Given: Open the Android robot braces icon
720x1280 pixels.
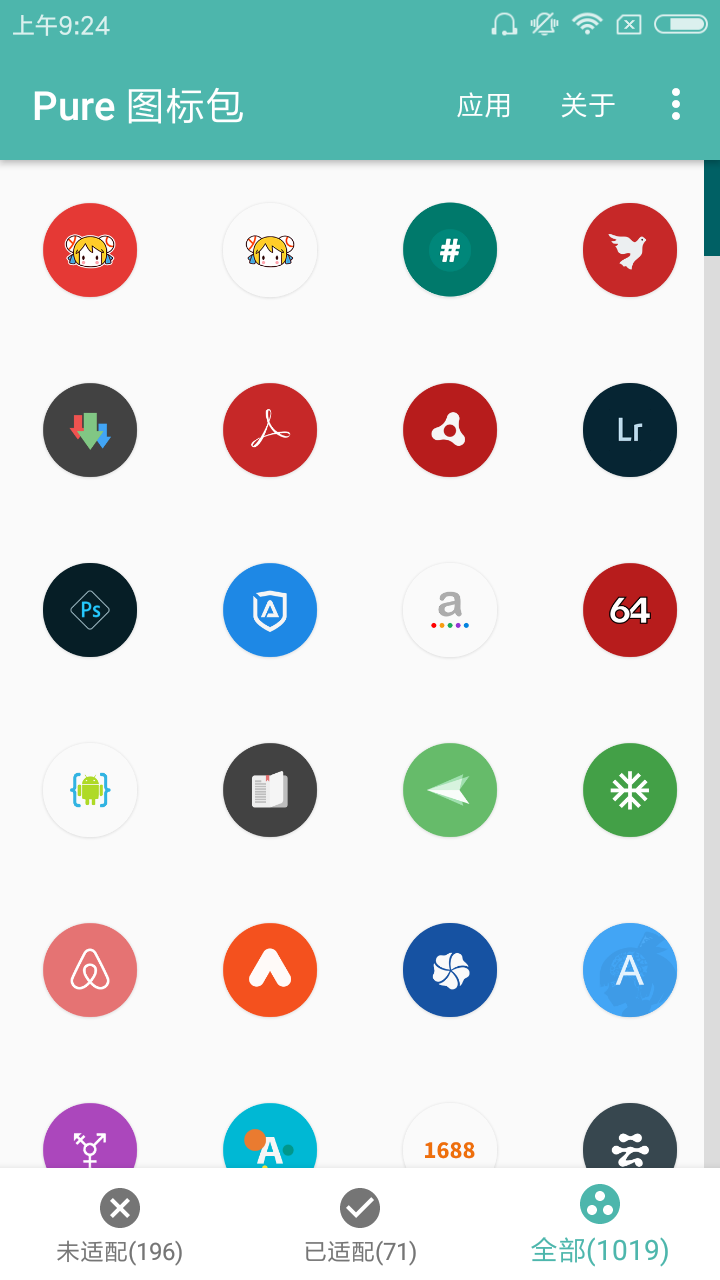Looking at the screenshot, I should coord(90,790).
